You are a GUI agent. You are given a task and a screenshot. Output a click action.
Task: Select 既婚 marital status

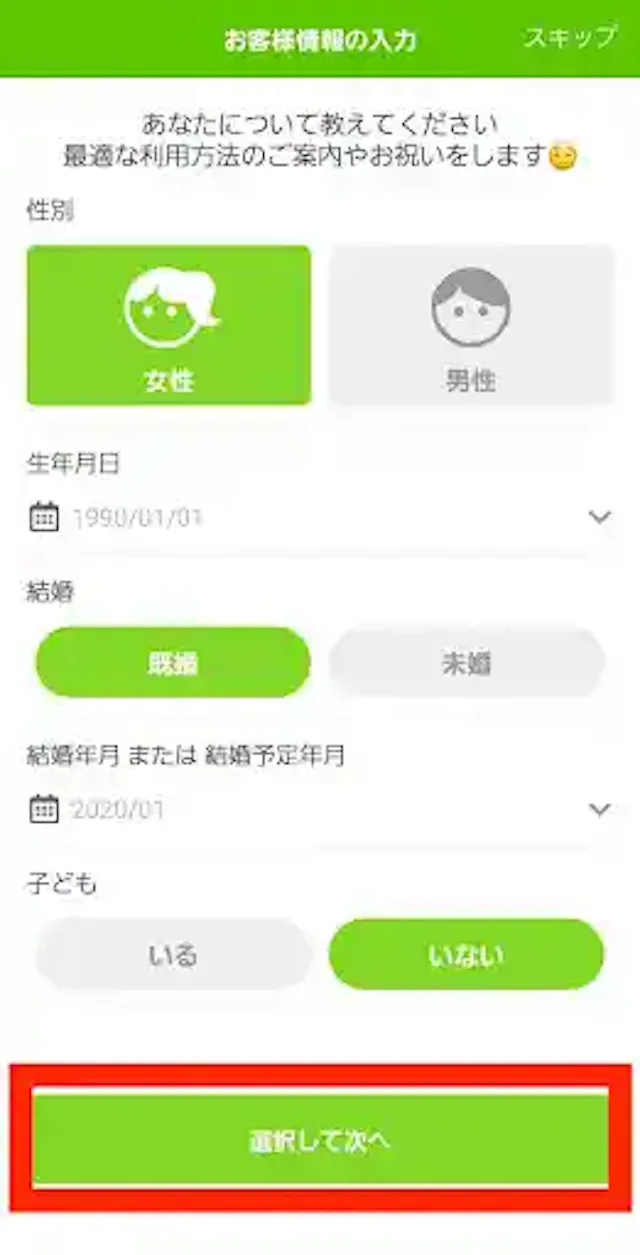[x=173, y=662]
